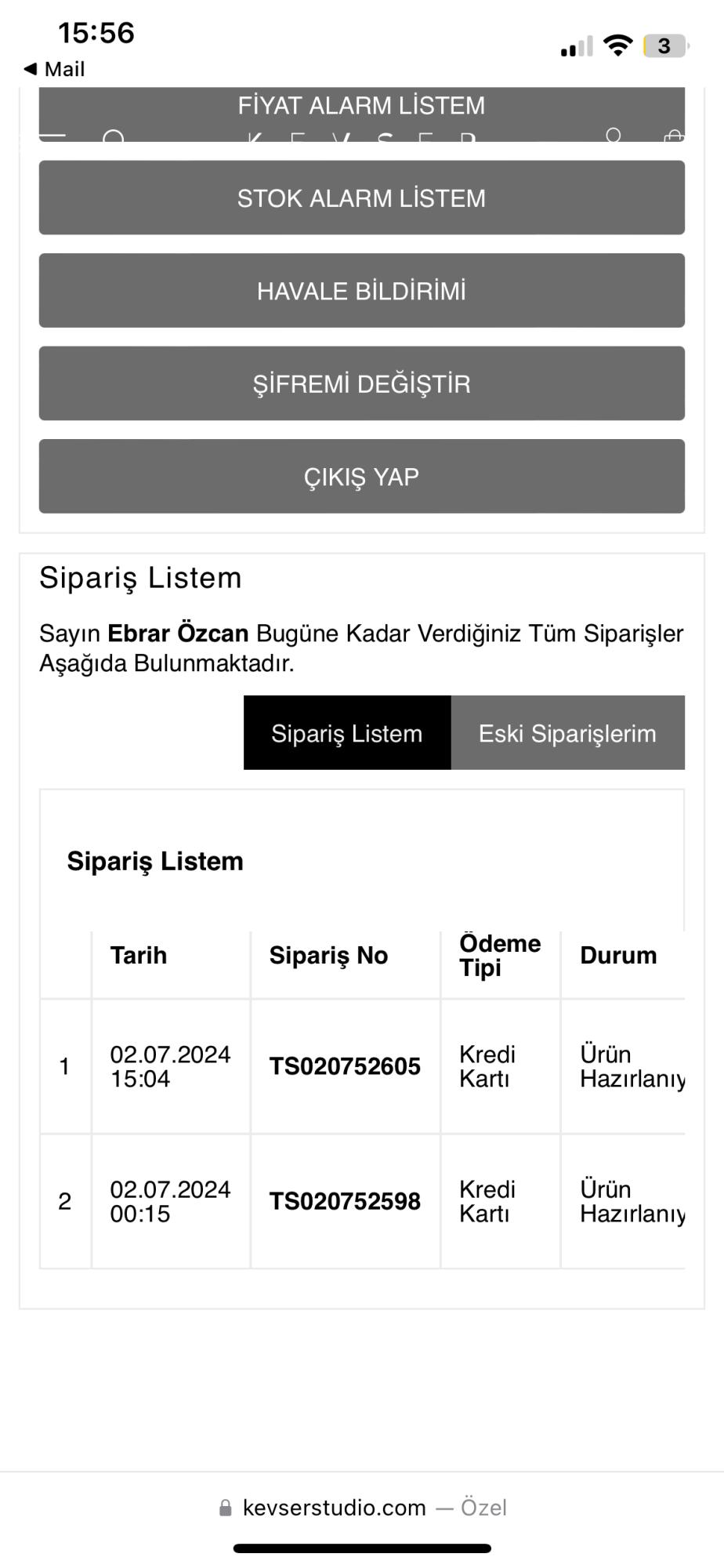Image resolution: width=724 pixels, height=1568 pixels.
Task: Return to Mail app
Action: [x=55, y=69]
